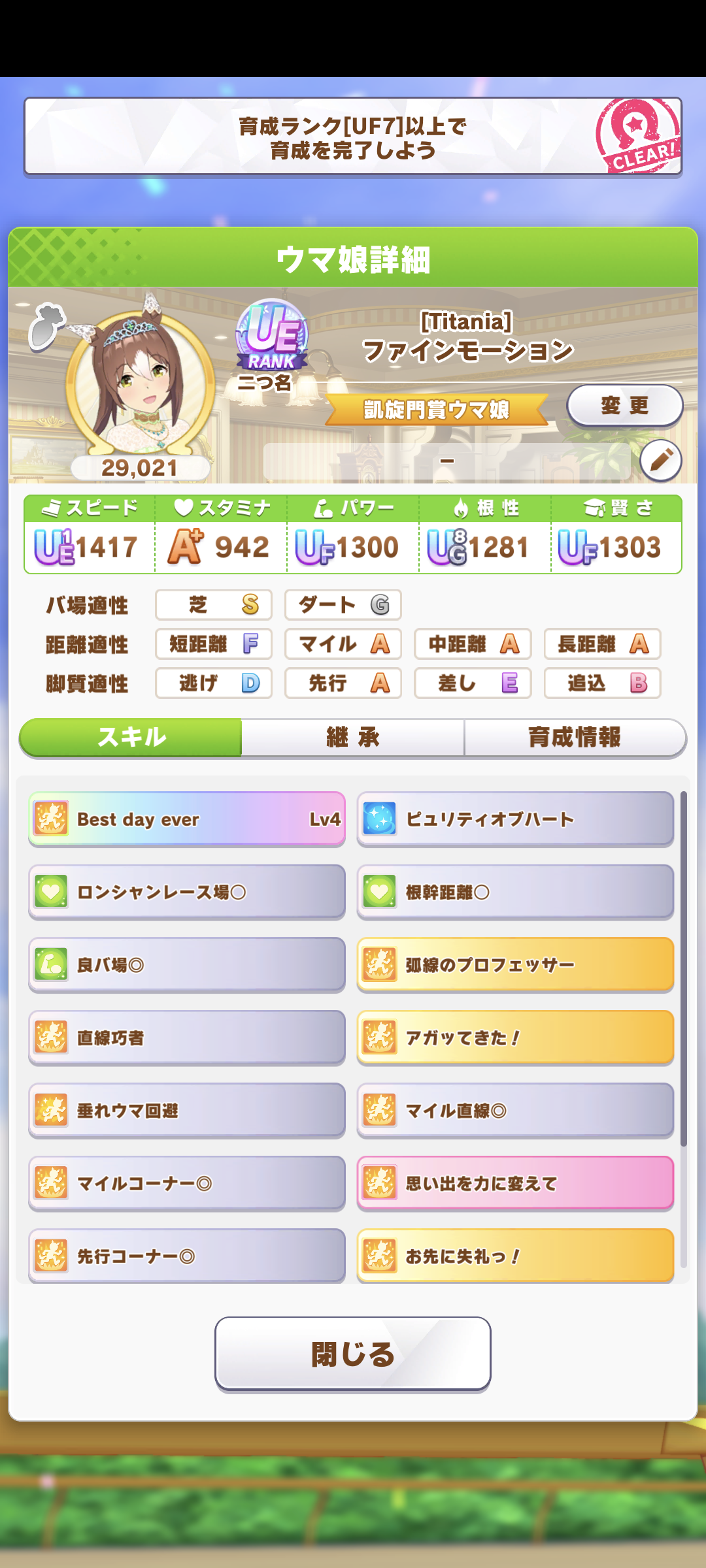Screen dimensions: 706x1568
Task: Show details for マイル直線◎
Action: (515, 1111)
